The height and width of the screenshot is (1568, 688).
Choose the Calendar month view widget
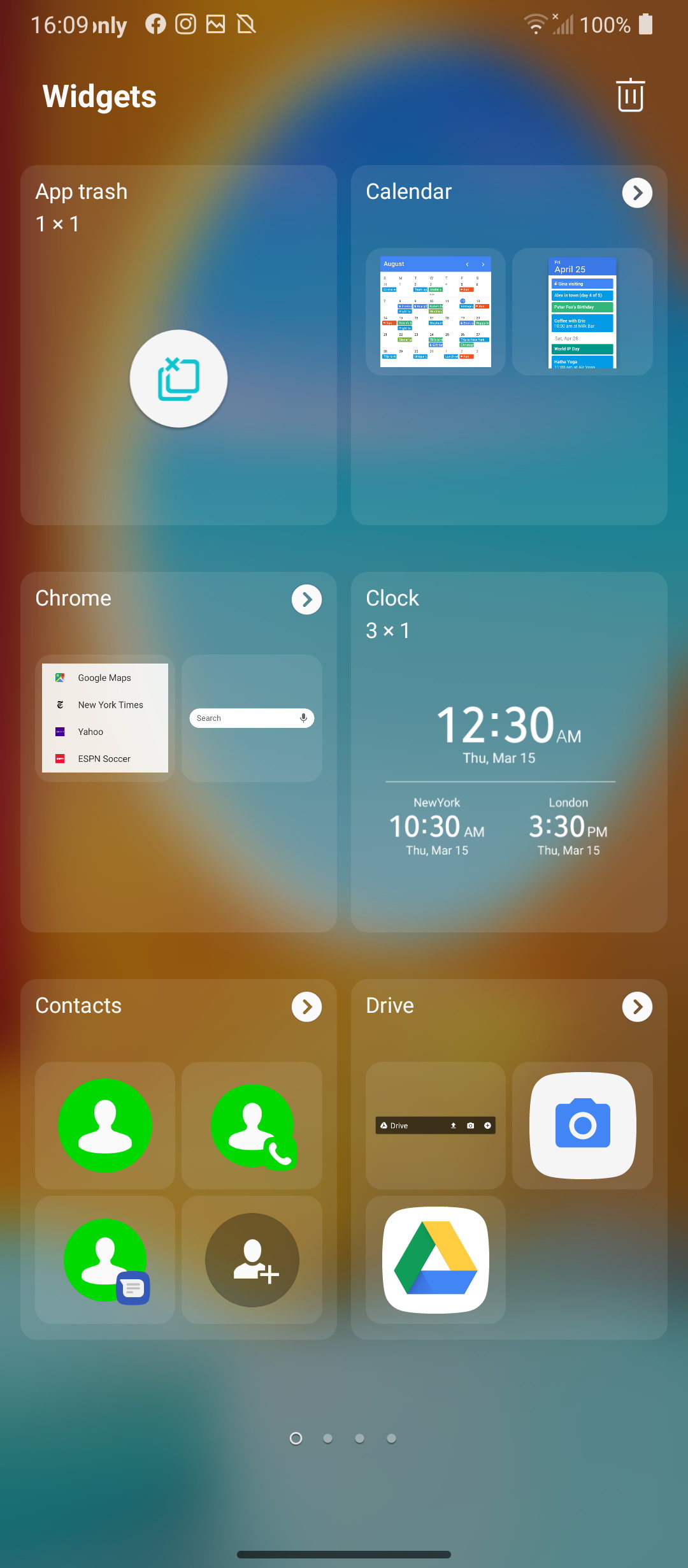click(x=436, y=312)
